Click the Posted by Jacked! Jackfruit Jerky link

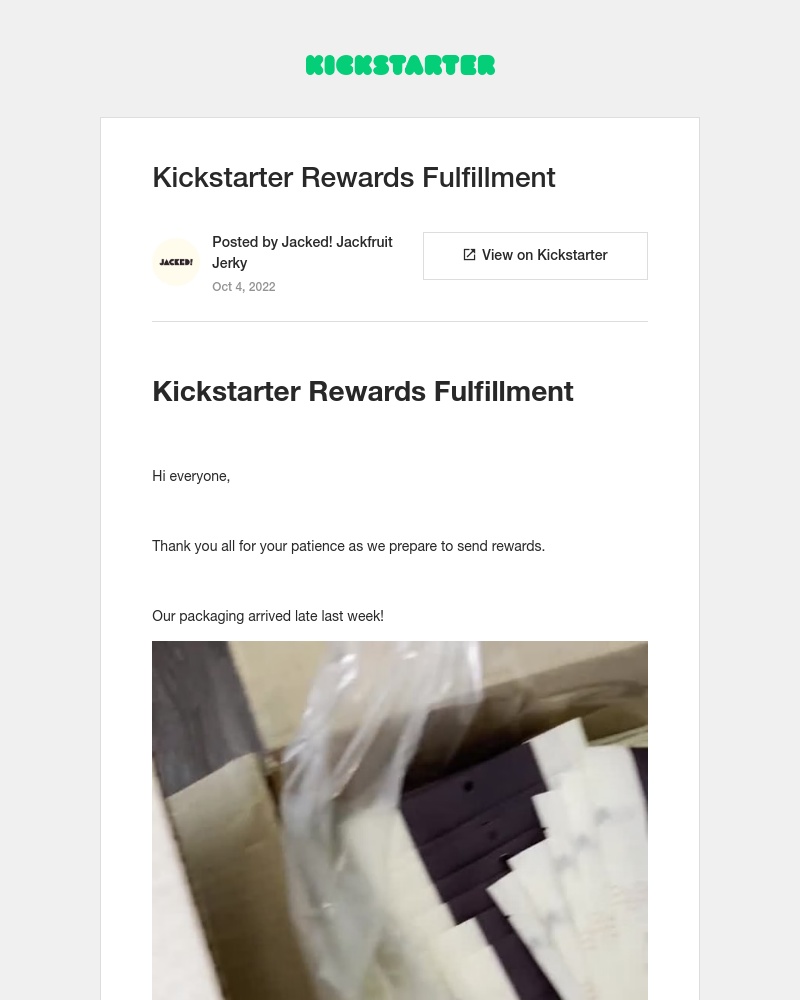(302, 252)
